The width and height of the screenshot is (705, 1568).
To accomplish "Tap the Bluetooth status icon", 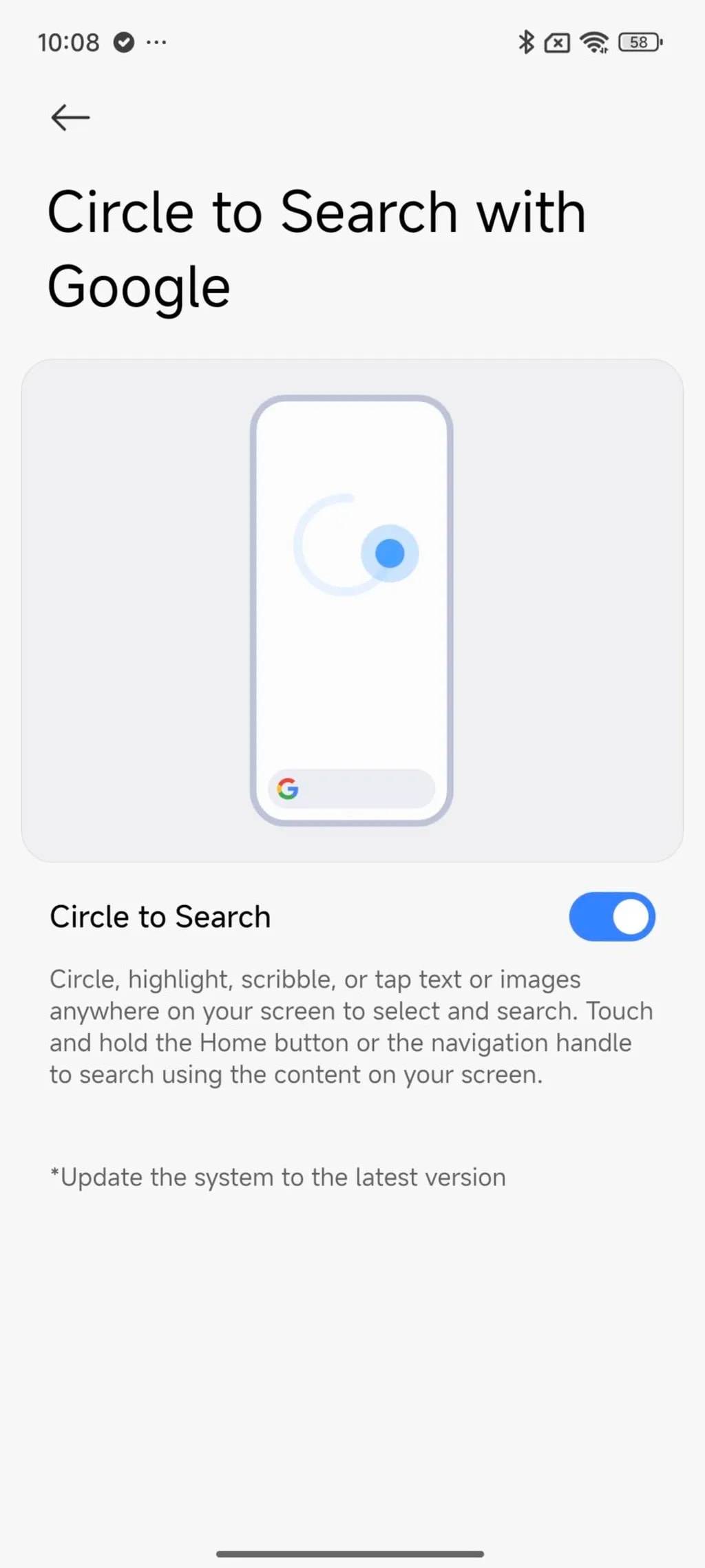I will tap(525, 42).
